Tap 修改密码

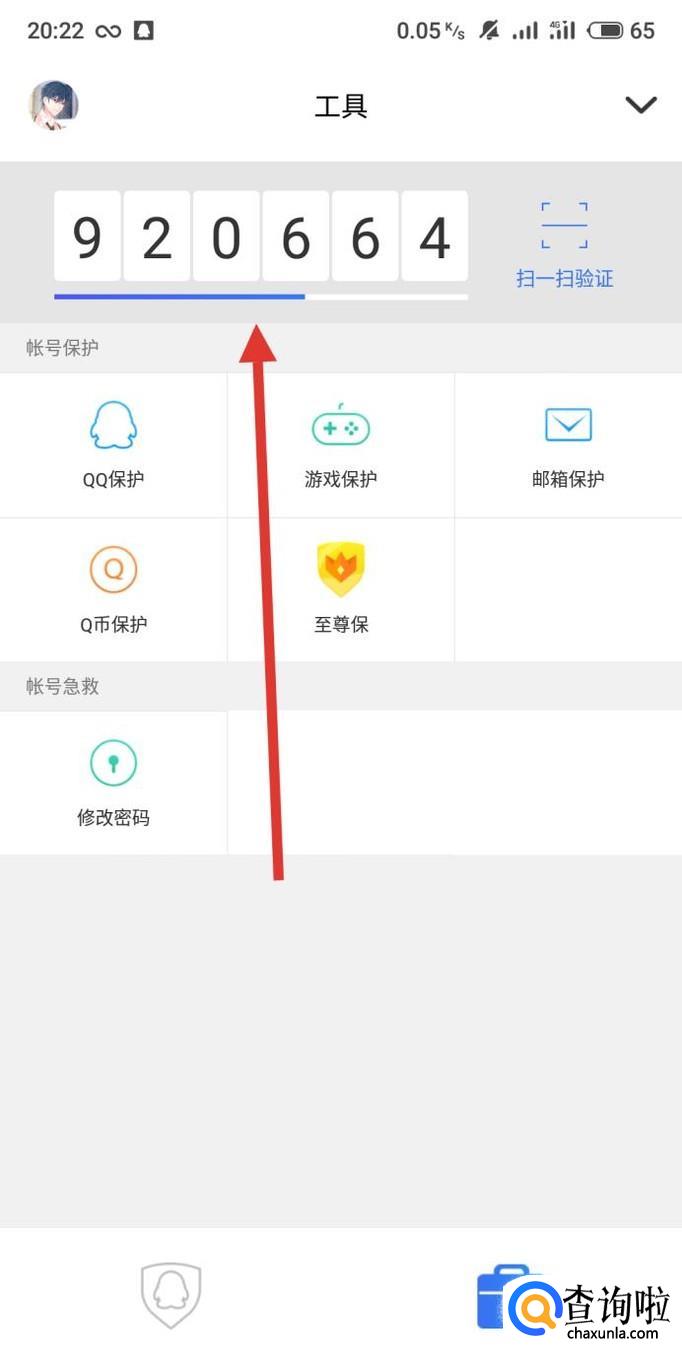coord(113,783)
